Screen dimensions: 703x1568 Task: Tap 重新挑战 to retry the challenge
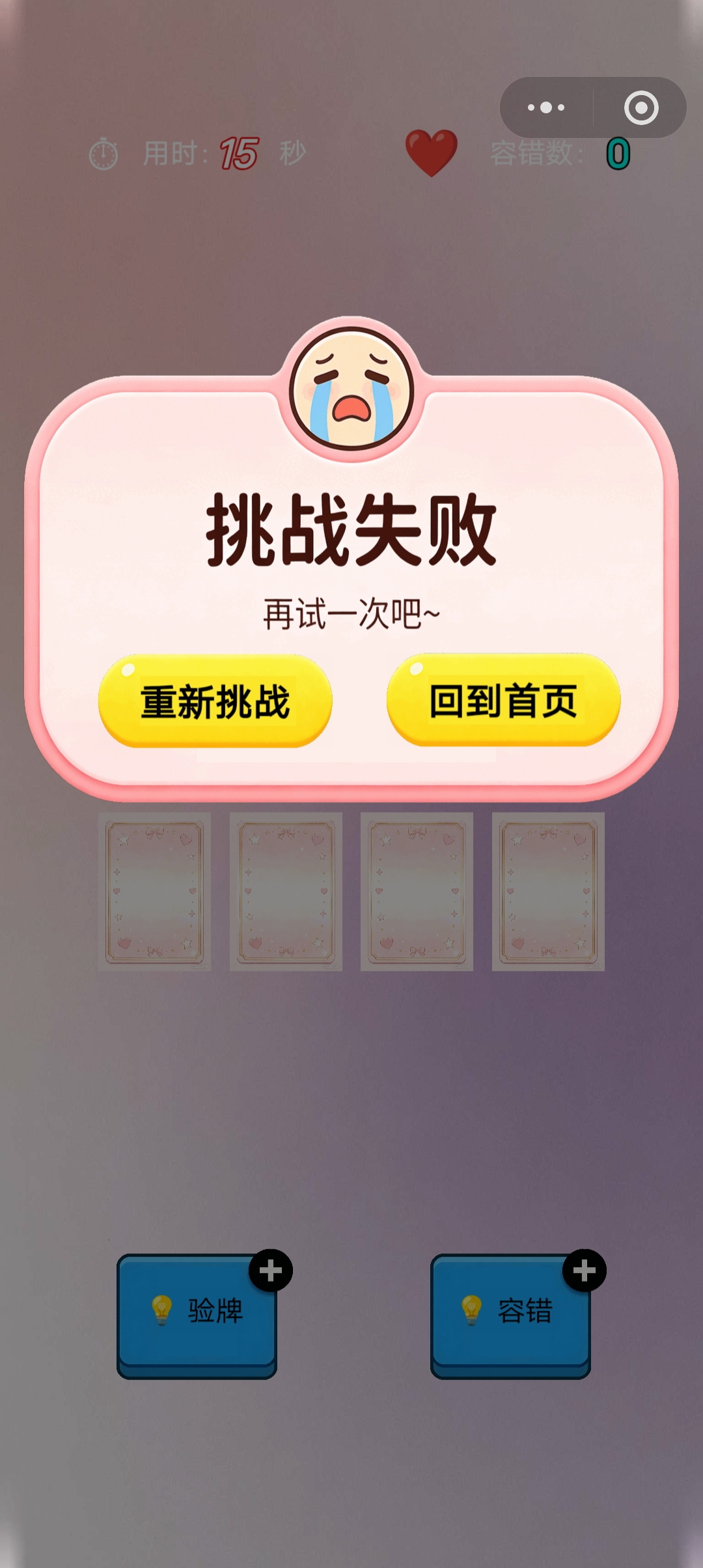pos(215,701)
